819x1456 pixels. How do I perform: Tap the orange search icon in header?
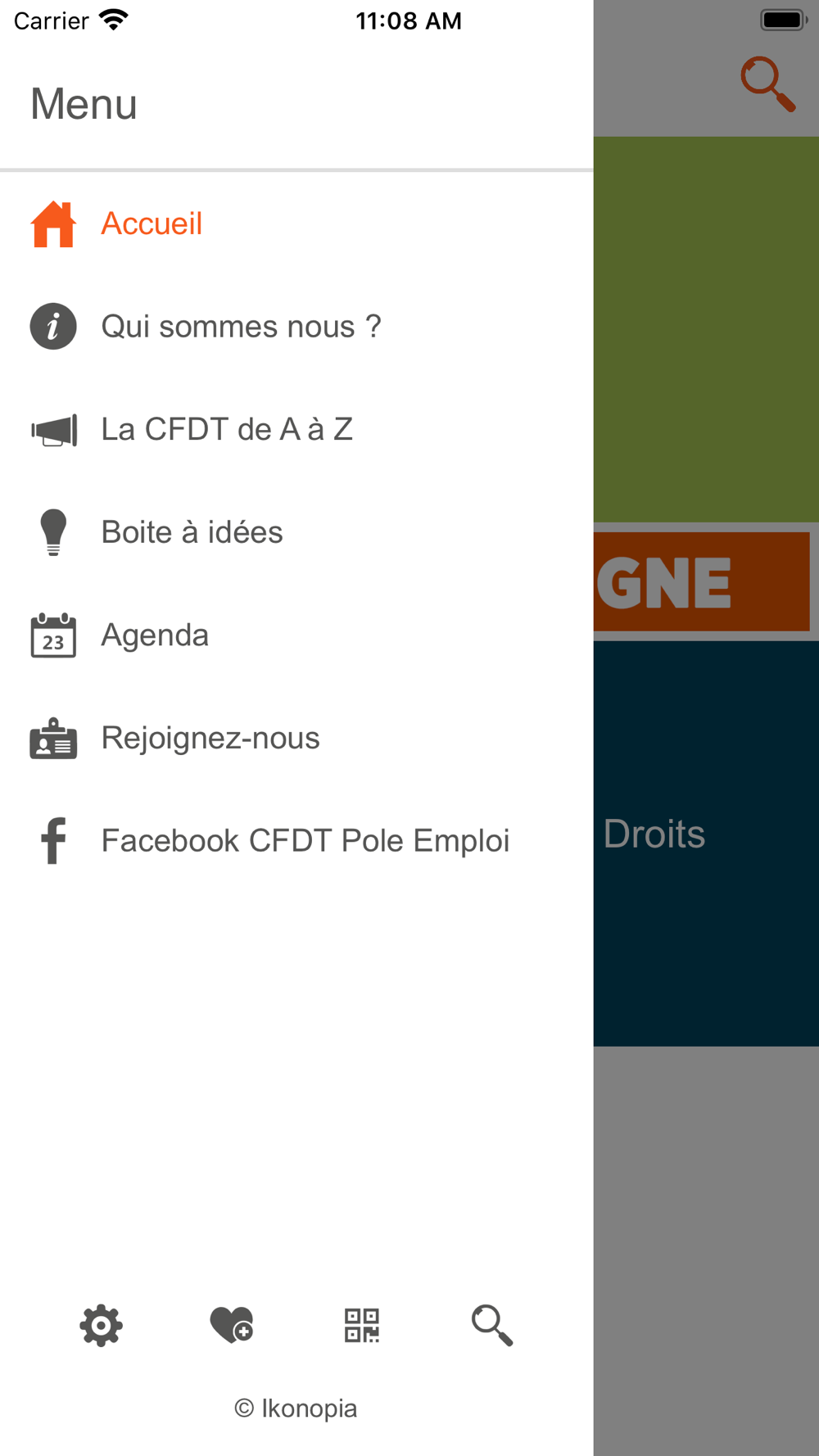point(767,84)
